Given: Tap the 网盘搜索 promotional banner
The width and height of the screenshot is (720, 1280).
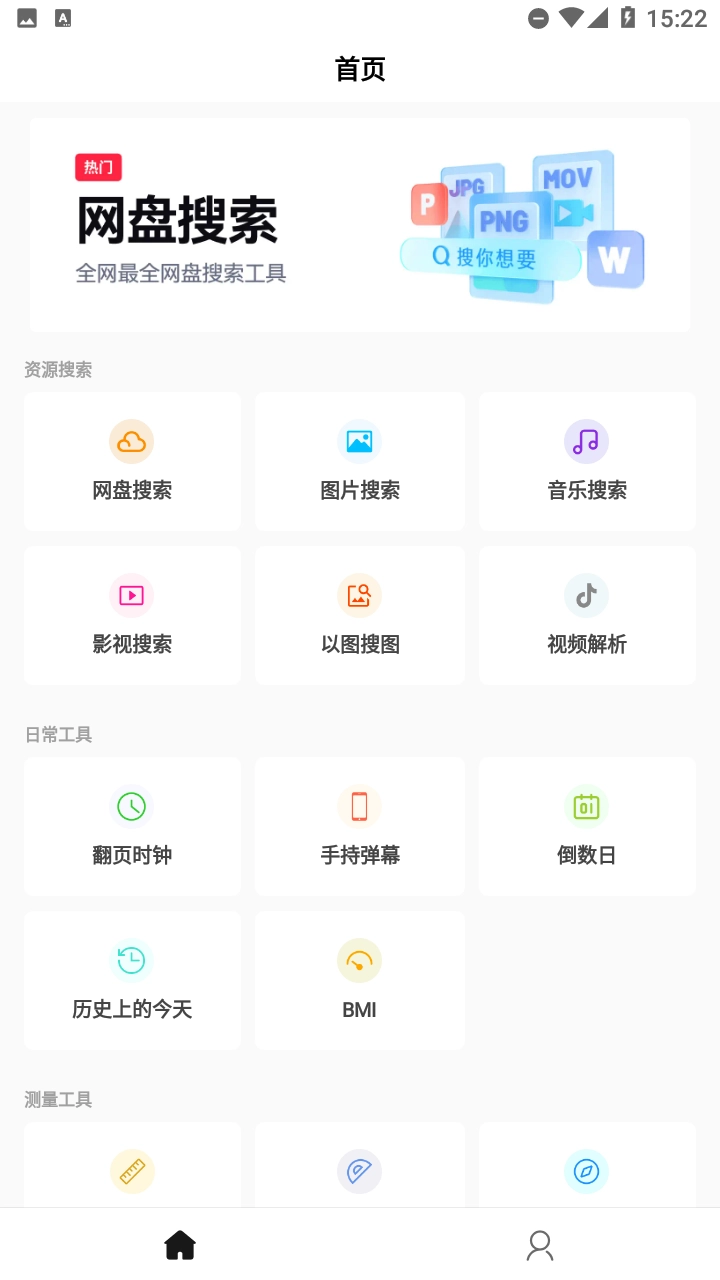Looking at the screenshot, I should coord(360,224).
